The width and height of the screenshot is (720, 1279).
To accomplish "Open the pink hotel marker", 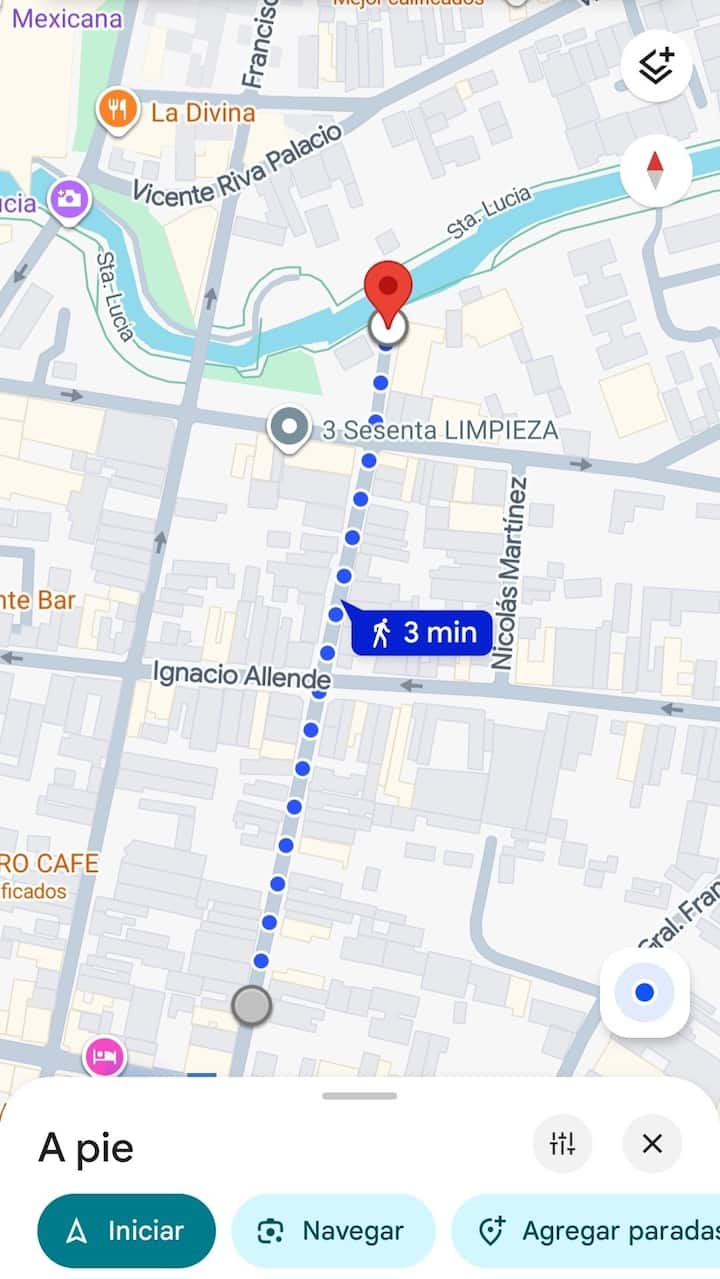I will 104,1054.
